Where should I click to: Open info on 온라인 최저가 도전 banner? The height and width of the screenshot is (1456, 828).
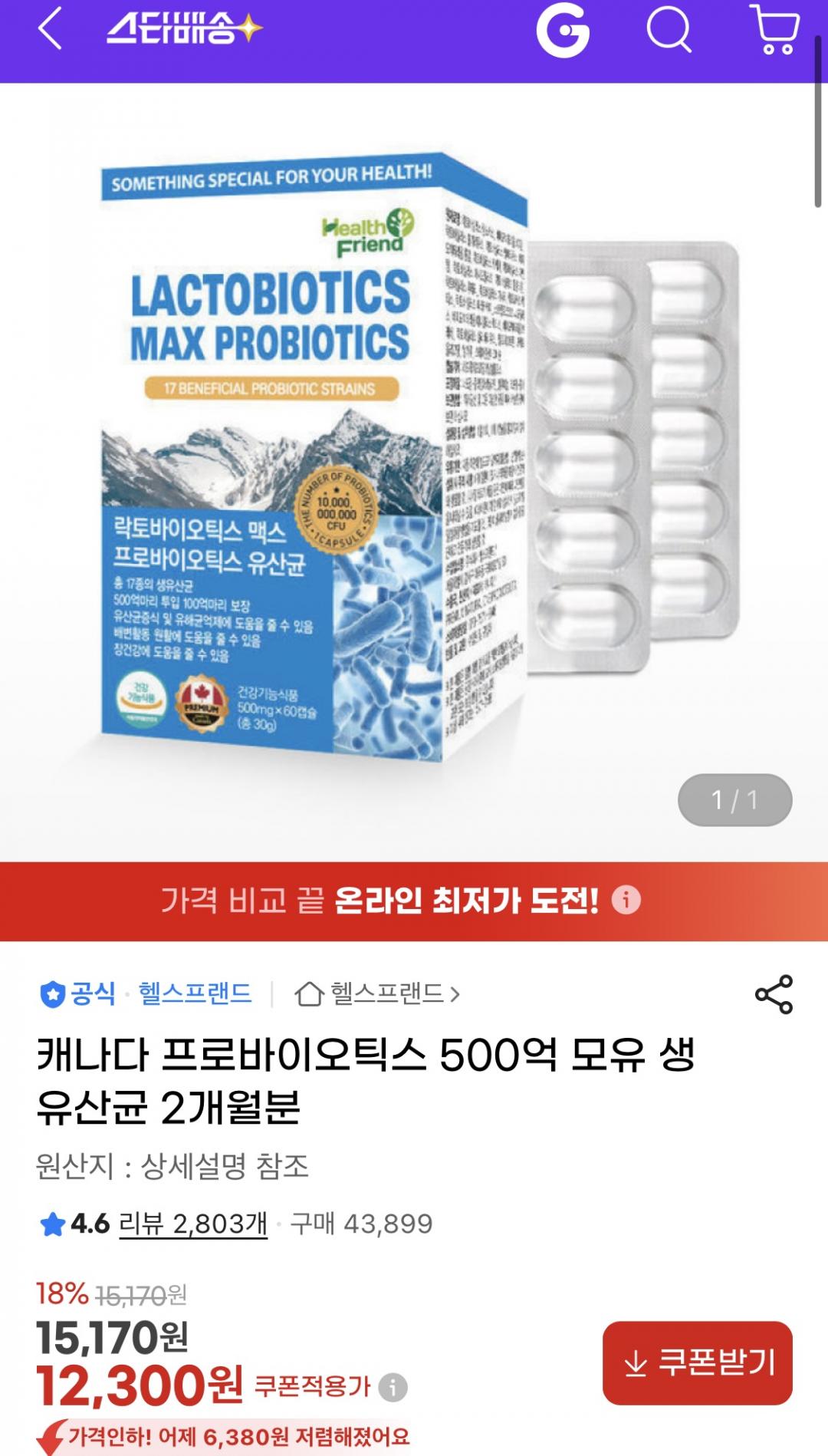point(626,900)
